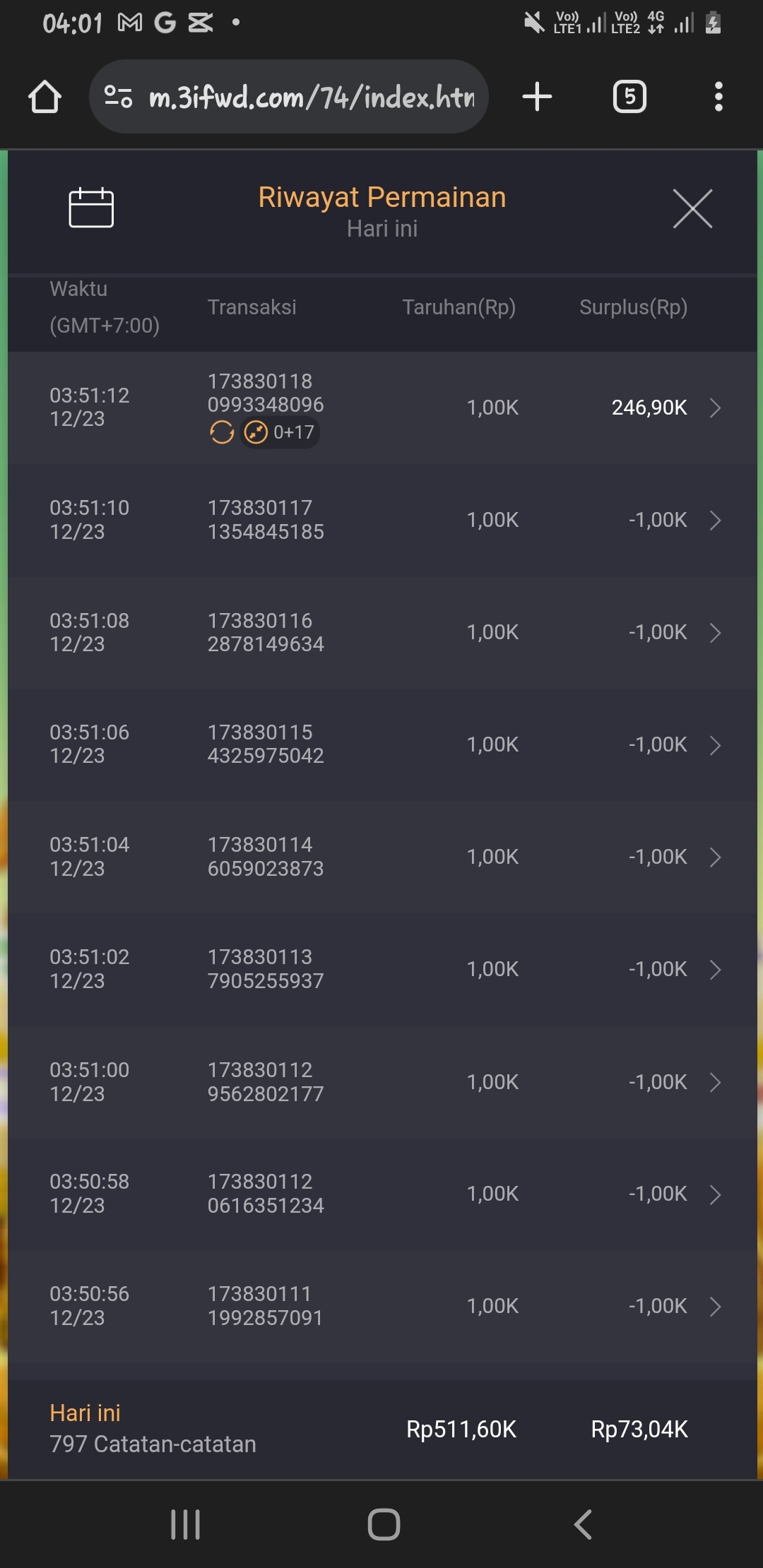This screenshot has width=763, height=1568.
Task: Close the Riwayat Permainan panel
Action: pyautogui.click(x=692, y=208)
